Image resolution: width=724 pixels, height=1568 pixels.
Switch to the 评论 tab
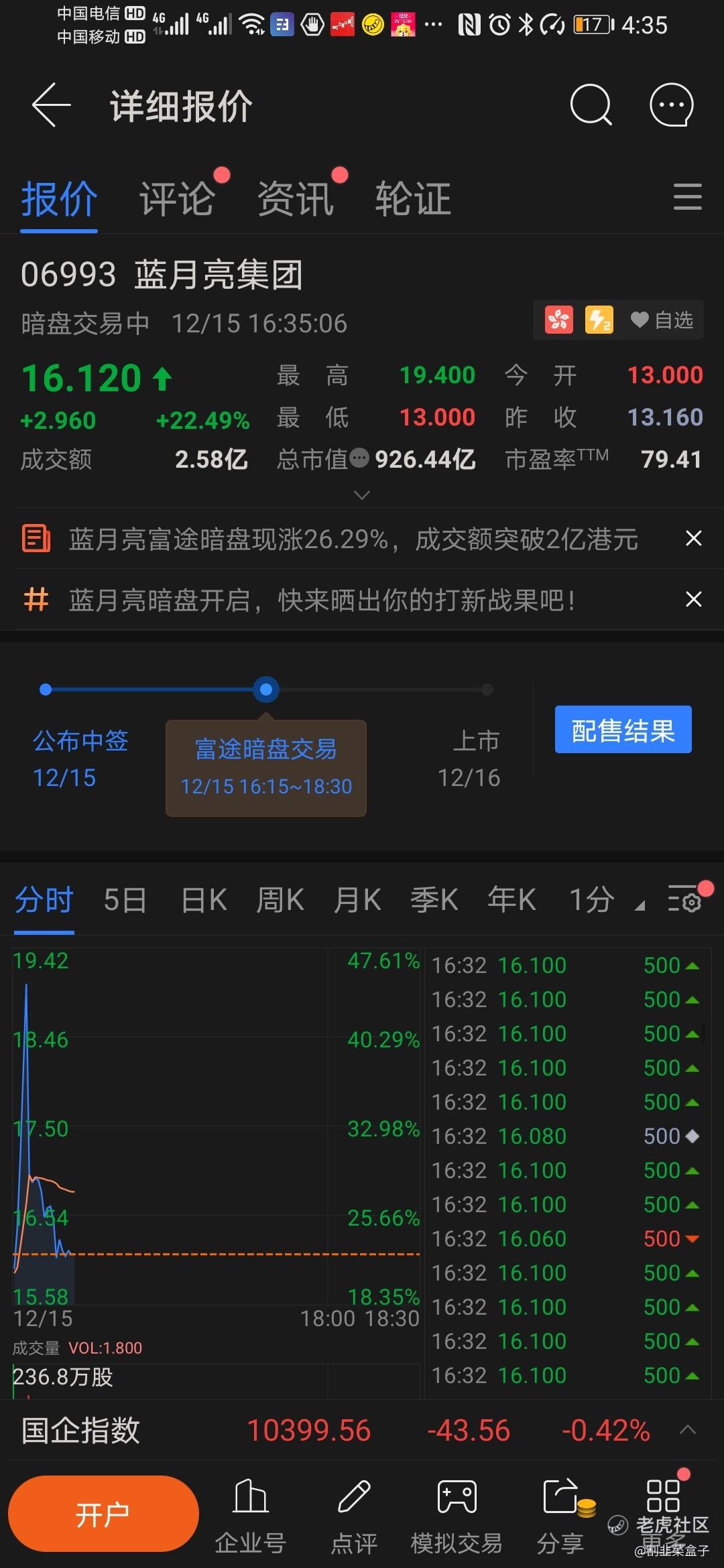coord(176,199)
